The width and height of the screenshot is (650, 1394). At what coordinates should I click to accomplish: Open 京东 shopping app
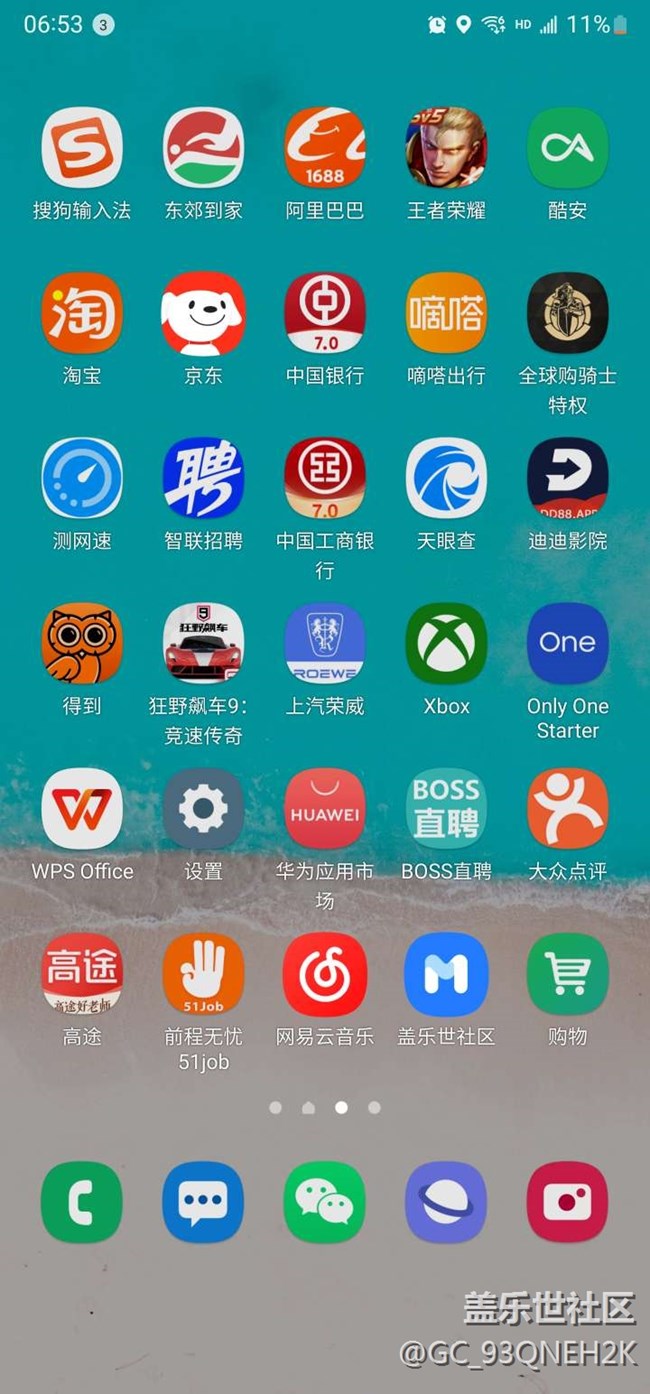click(x=203, y=313)
